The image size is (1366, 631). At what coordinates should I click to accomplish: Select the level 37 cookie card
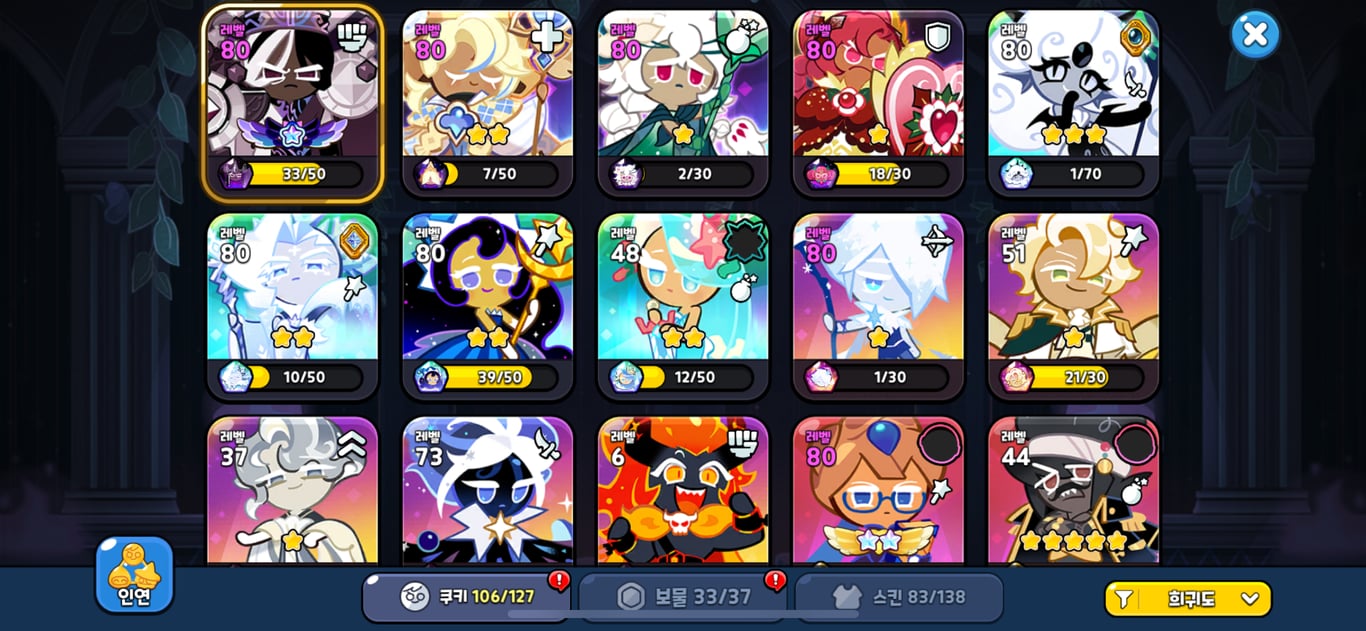pos(292,490)
